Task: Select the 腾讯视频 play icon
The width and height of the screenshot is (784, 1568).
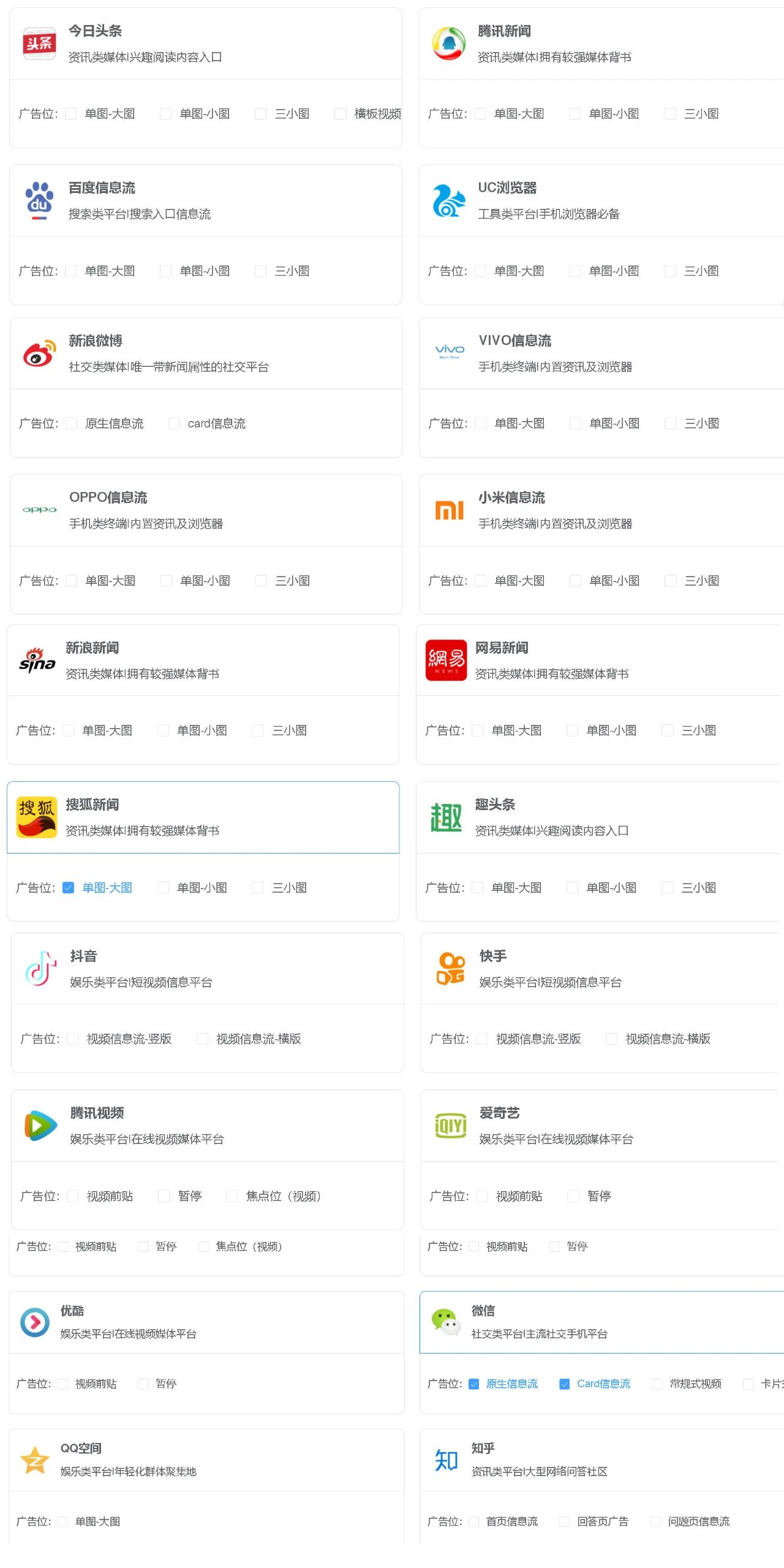Action: pos(38,1125)
